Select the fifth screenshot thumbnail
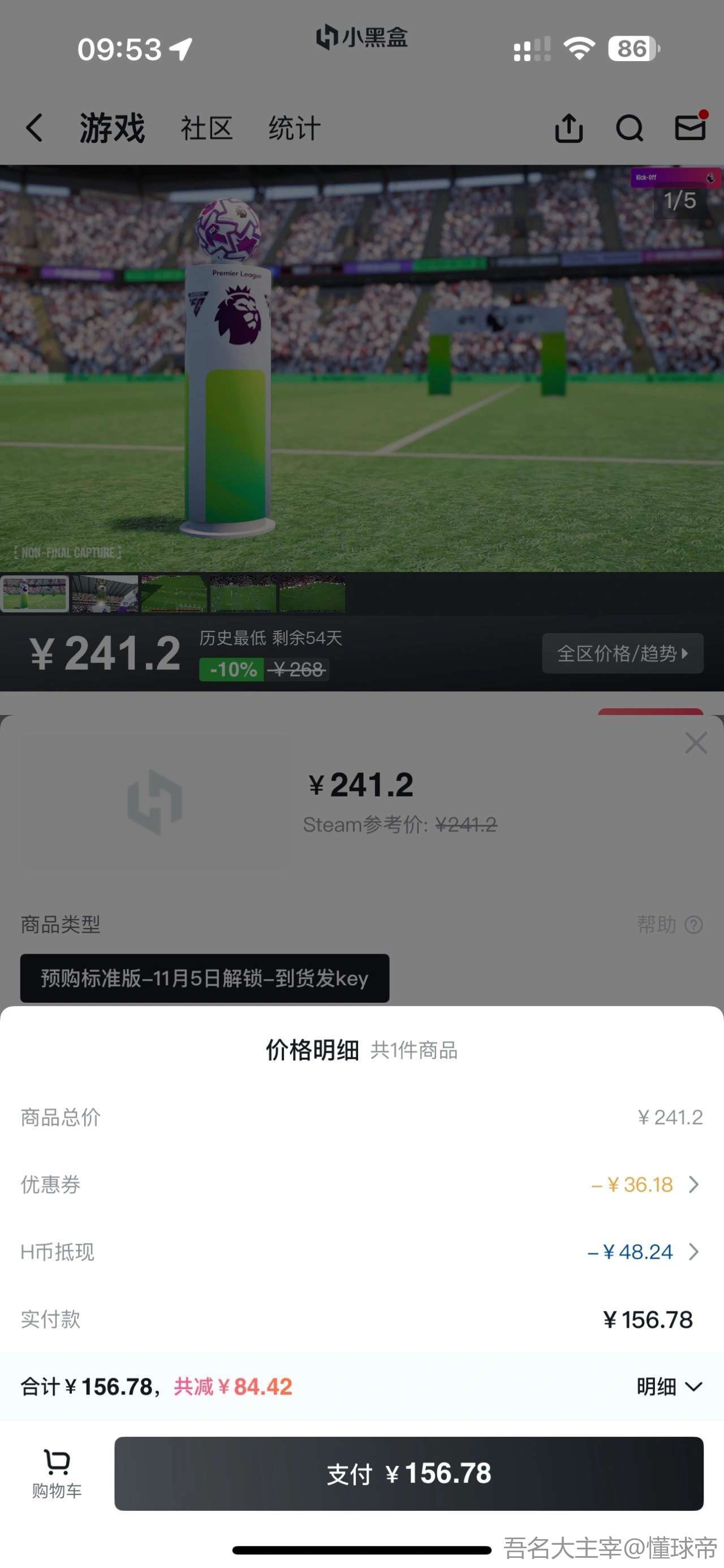 click(x=312, y=594)
